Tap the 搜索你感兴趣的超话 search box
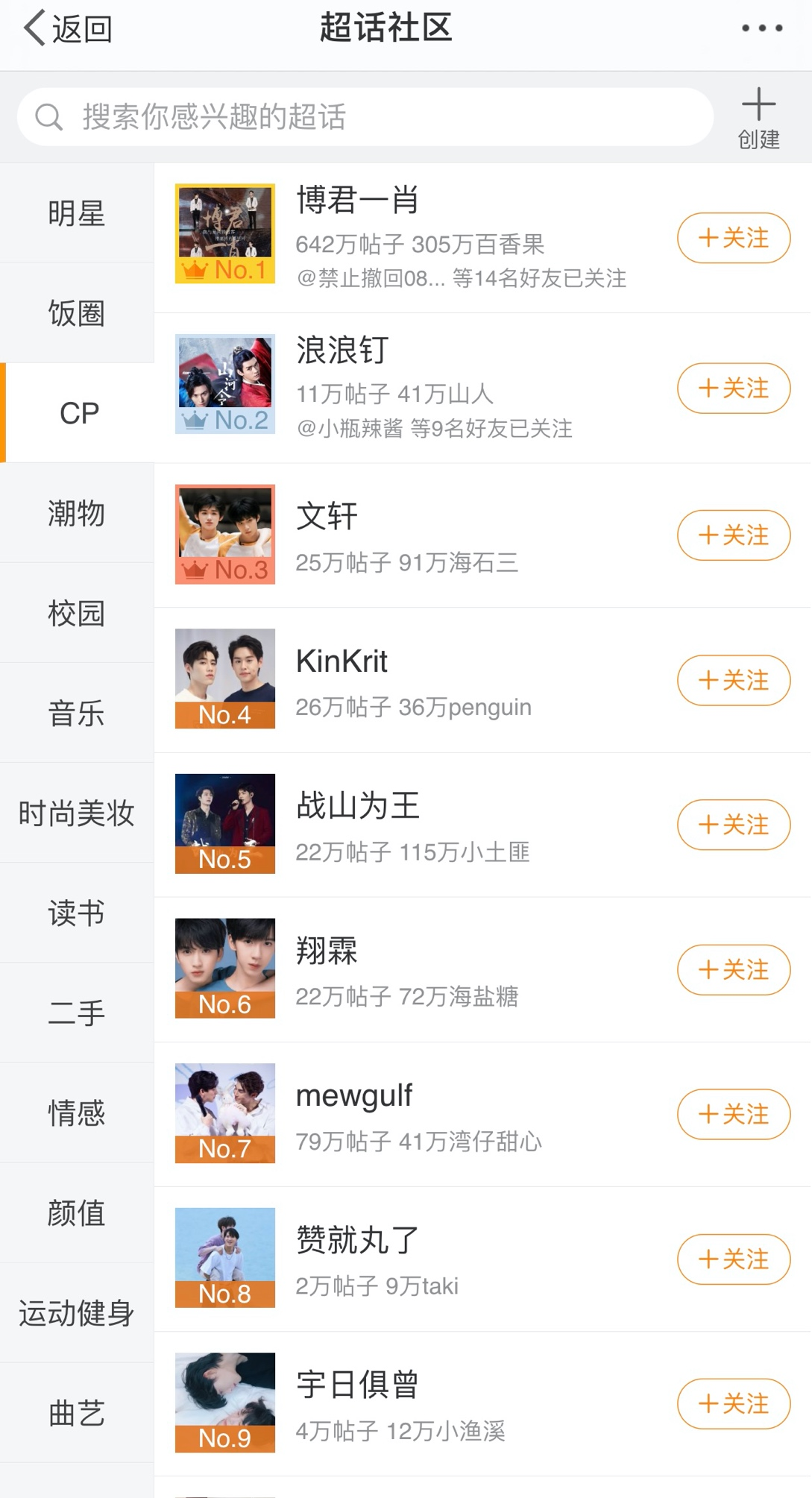The width and height of the screenshot is (812, 1498). pyautogui.click(x=365, y=117)
